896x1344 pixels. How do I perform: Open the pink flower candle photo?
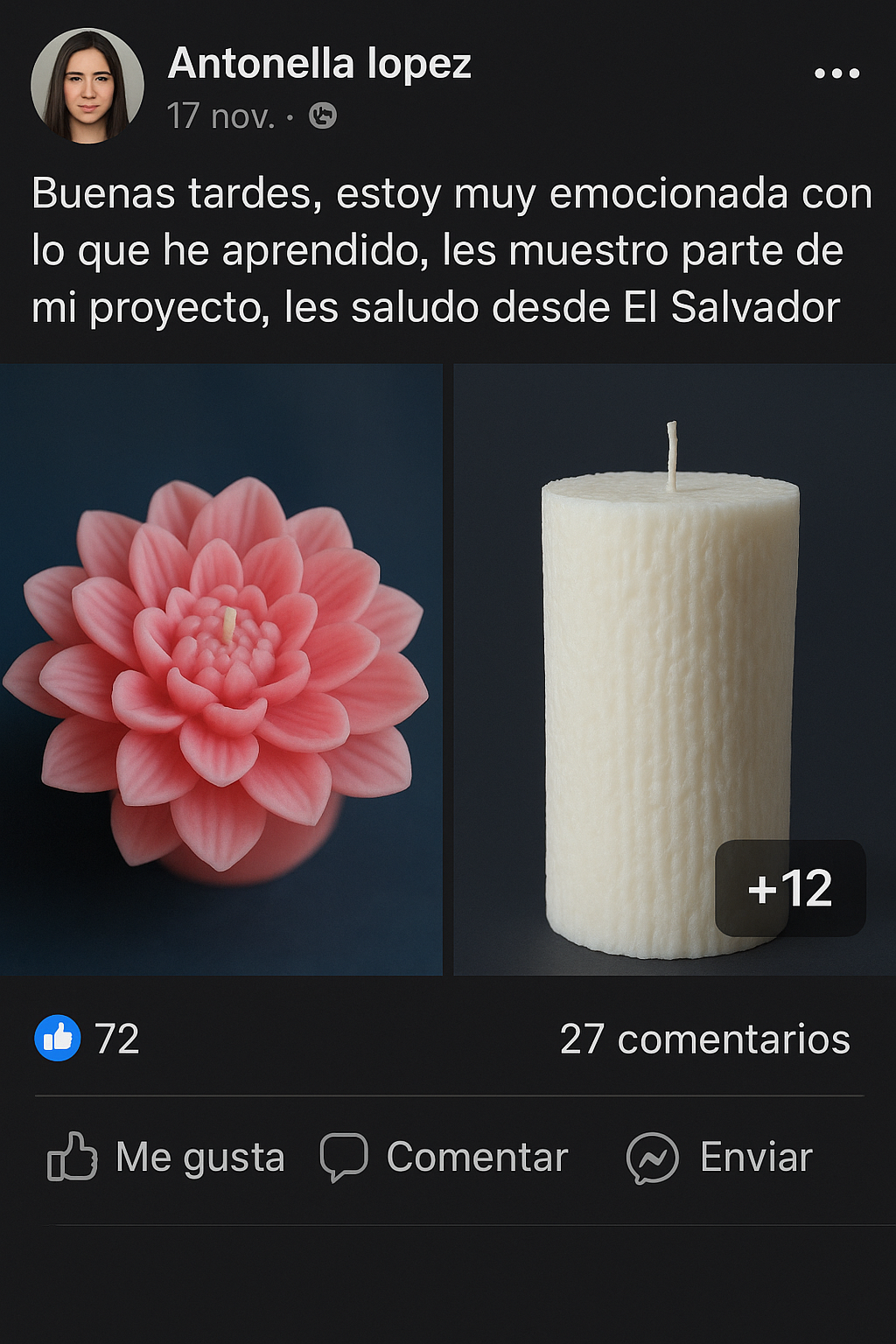click(220, 669)
